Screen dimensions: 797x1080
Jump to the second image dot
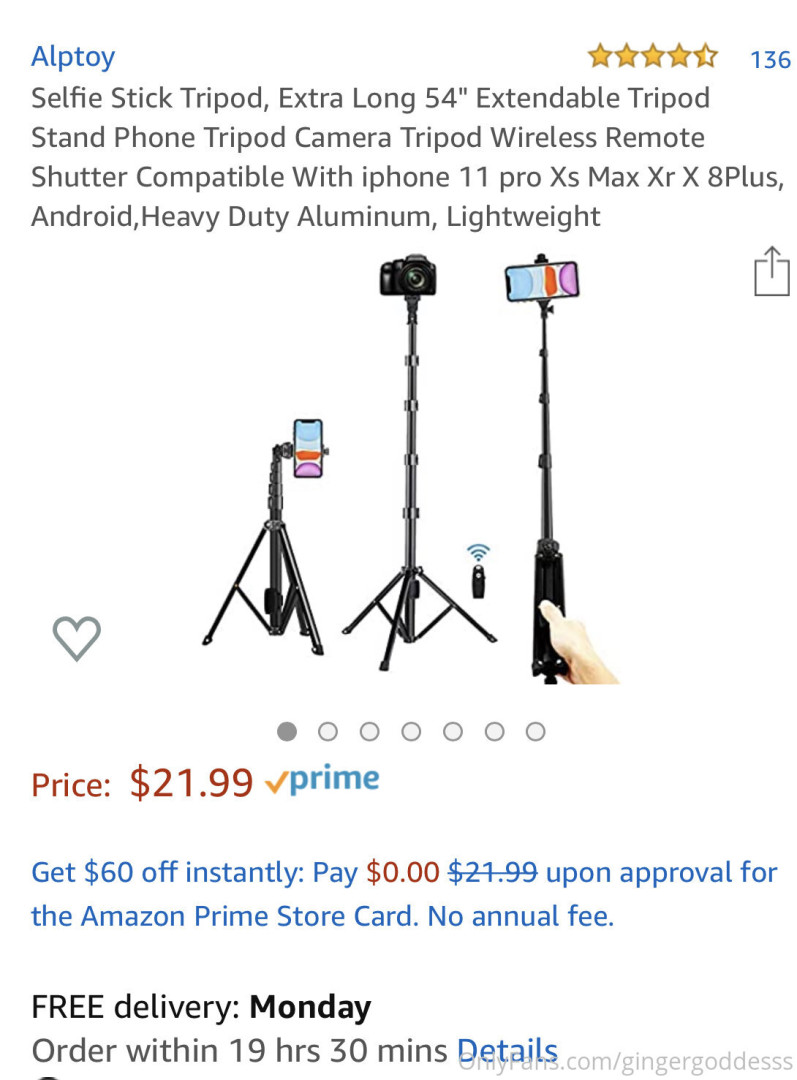[328, 732]
